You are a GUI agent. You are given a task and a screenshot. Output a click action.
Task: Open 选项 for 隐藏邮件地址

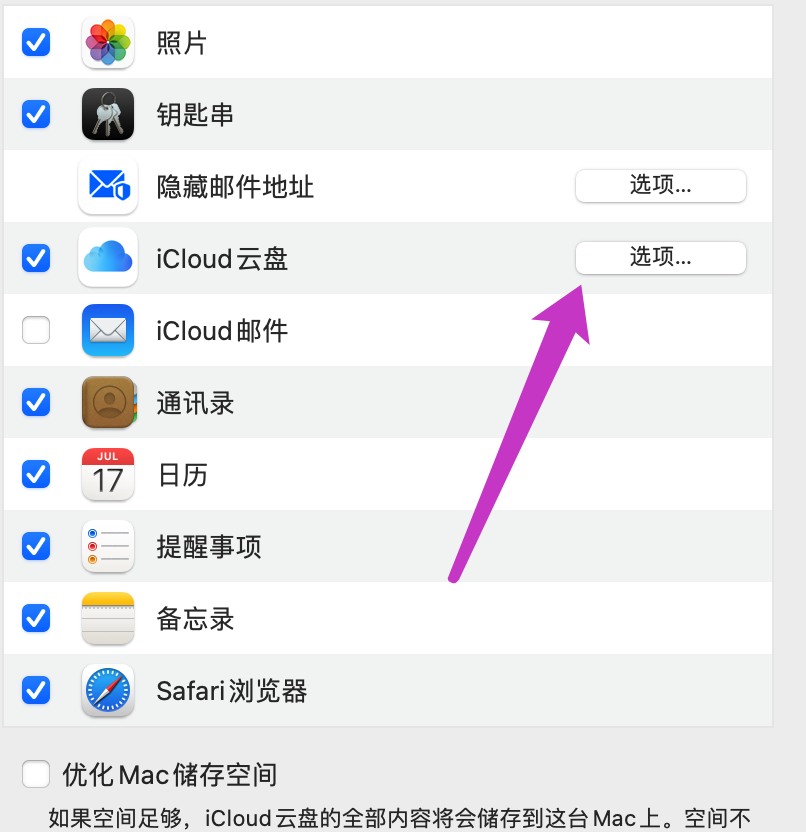[x=660, y=186]
